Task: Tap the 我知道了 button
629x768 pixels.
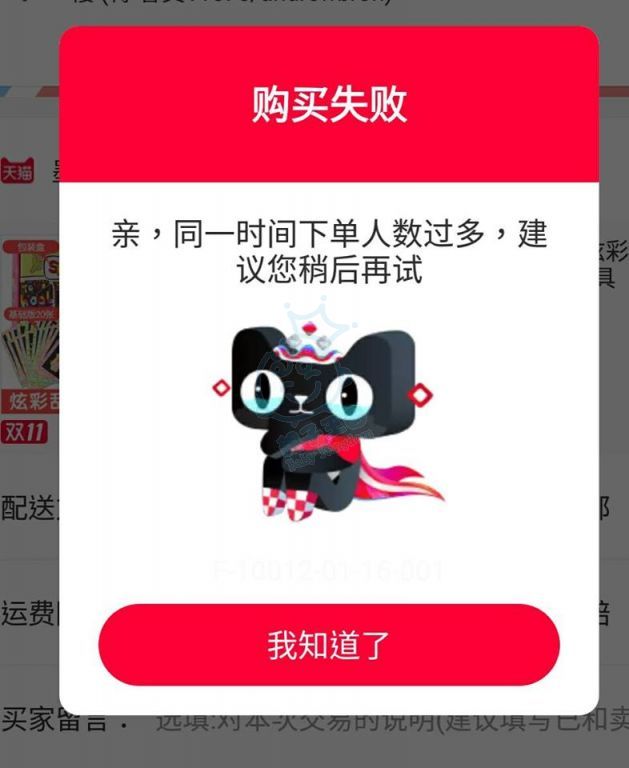Action: tap(328, 645)
